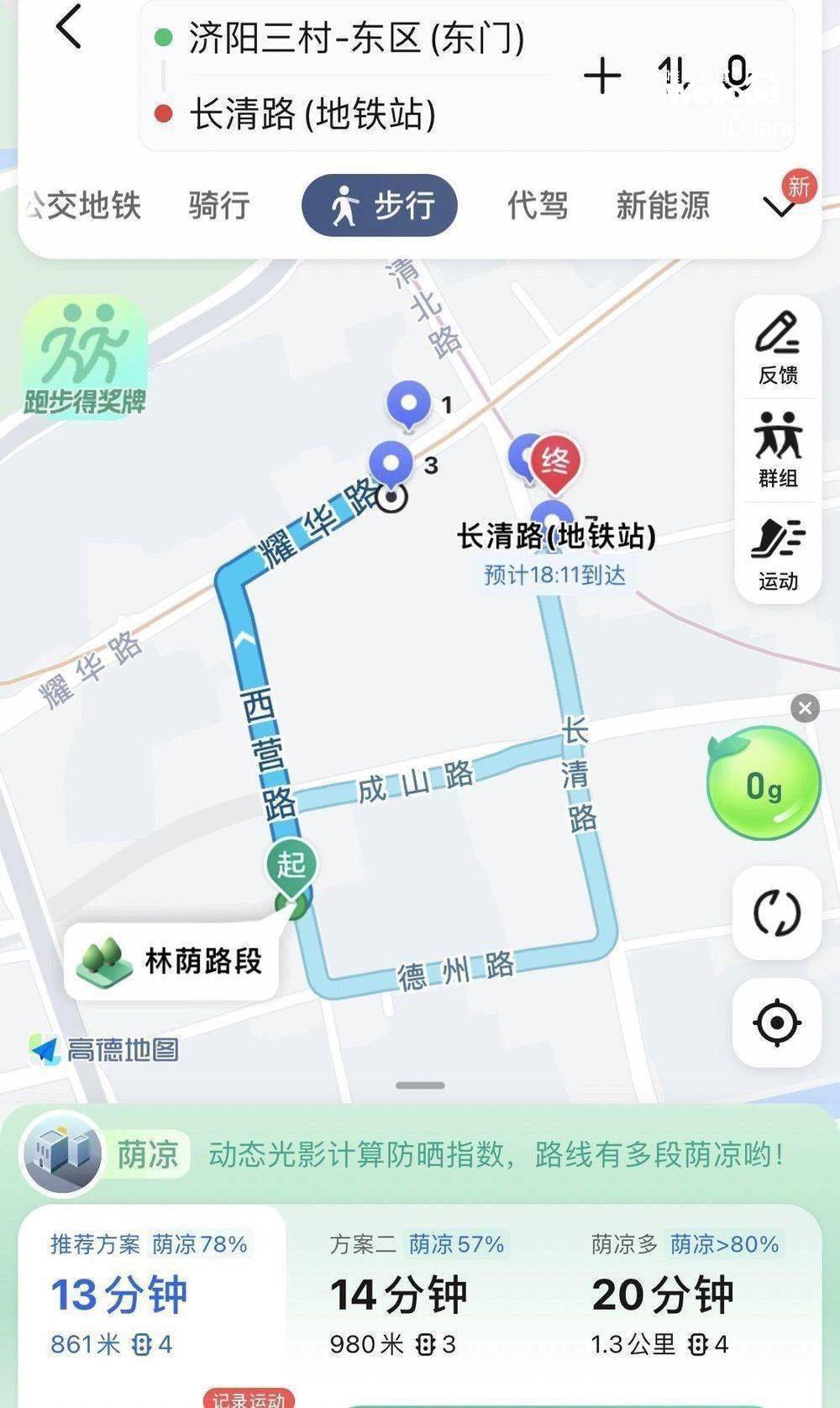This screenshot has width=840, height=1408.
Task: Select the 代驾 travel mode
Action: pos(538,205)
